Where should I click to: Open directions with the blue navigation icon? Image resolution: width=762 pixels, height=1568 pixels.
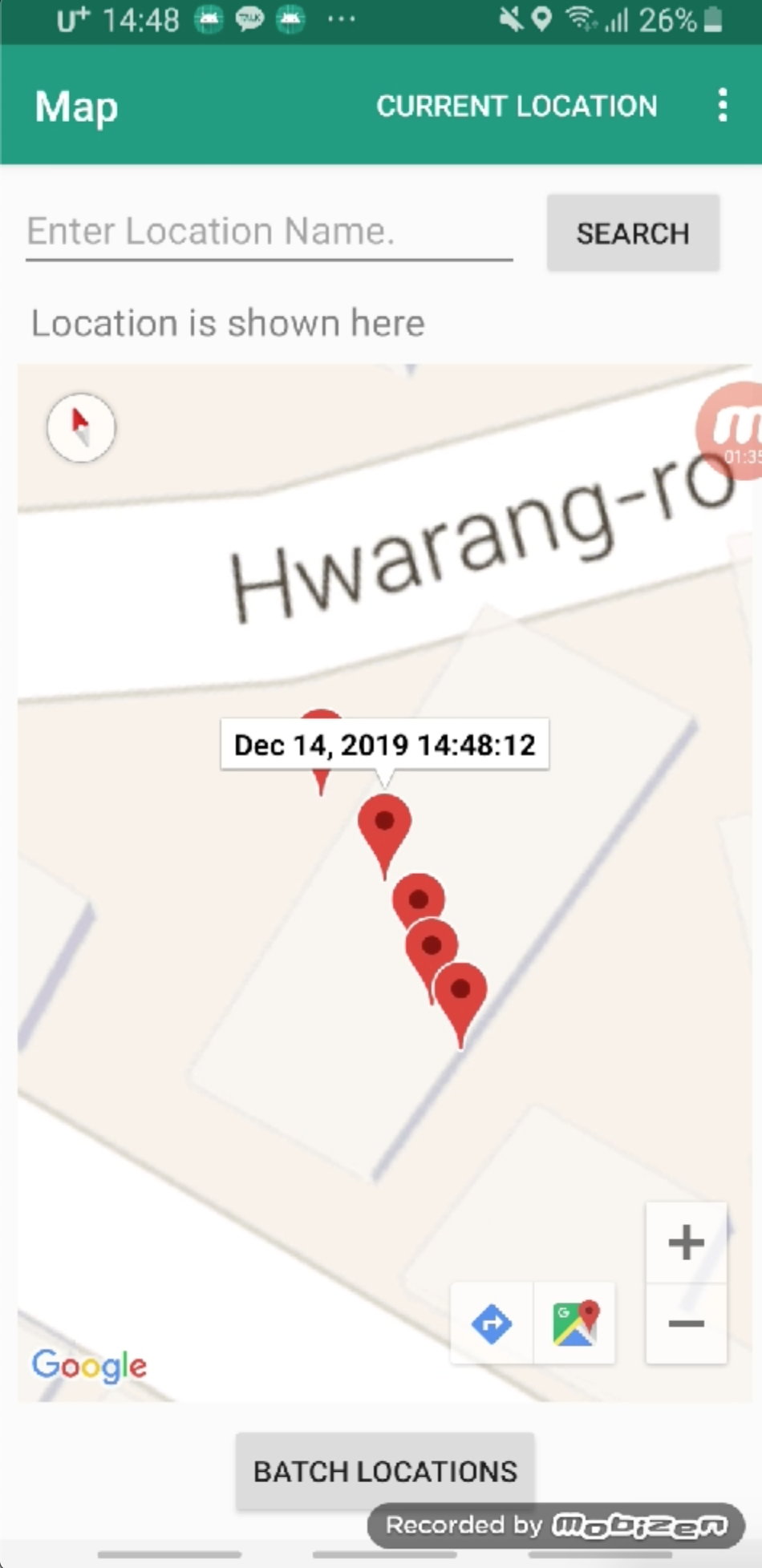pos(492,1324)
